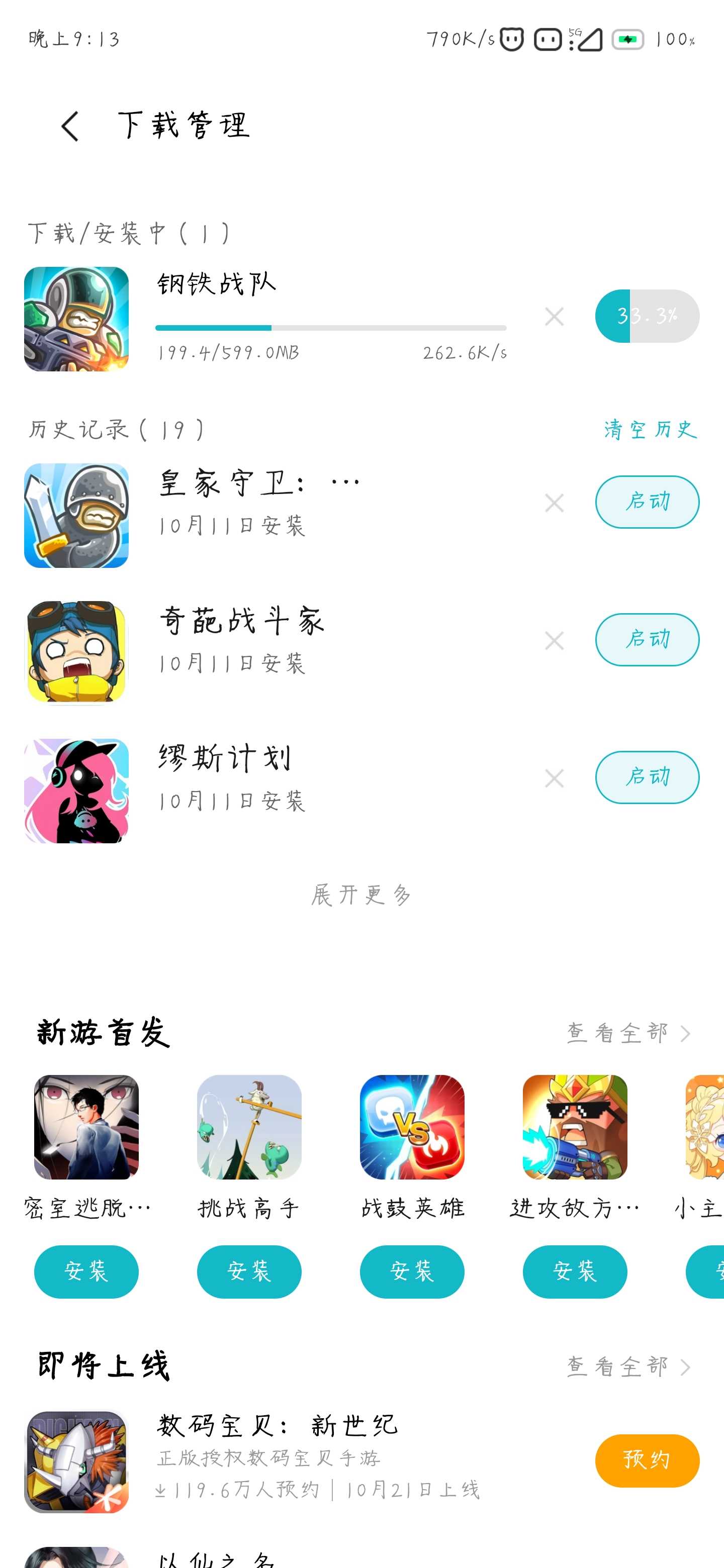This screenshot has height=1568, width=724.
Task: Delete 奇葩战斗家 history record
Action: [554, 640]
